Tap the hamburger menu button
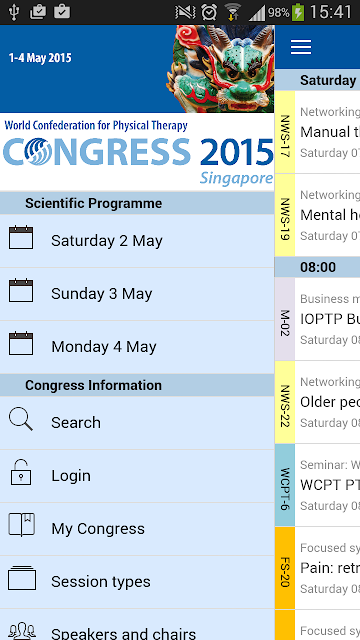 (301, 47)
